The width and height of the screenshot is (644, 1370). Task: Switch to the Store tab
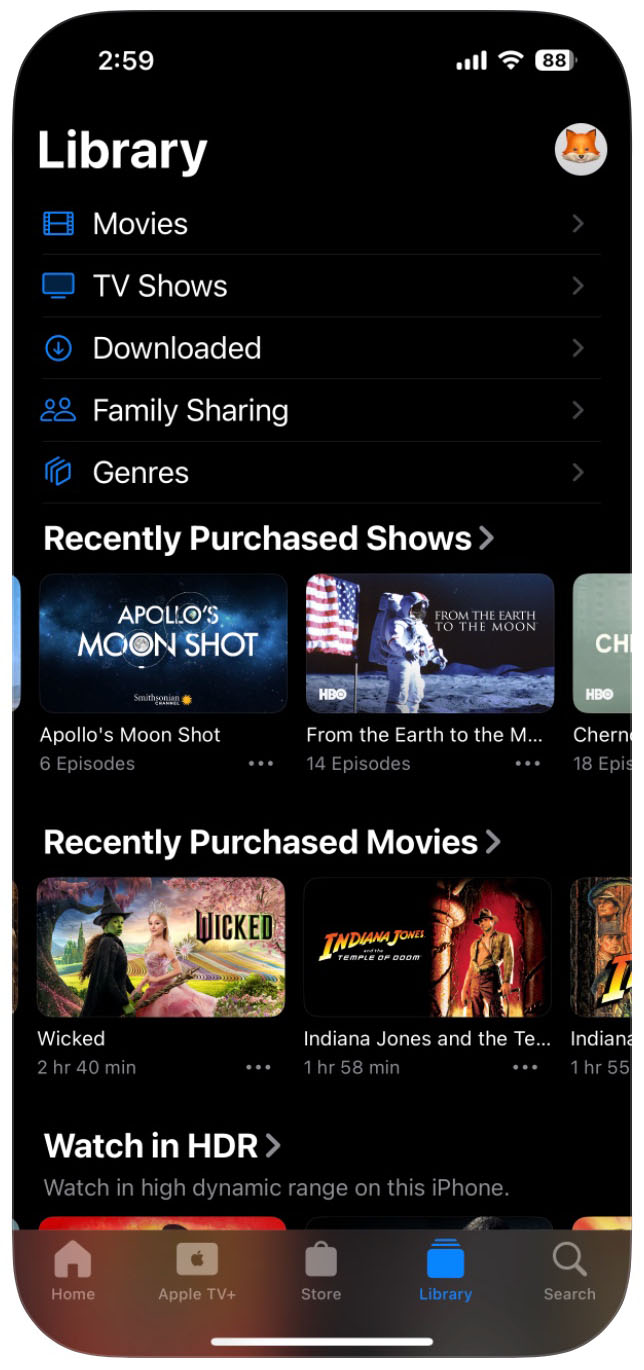(x=321, y=1271)
